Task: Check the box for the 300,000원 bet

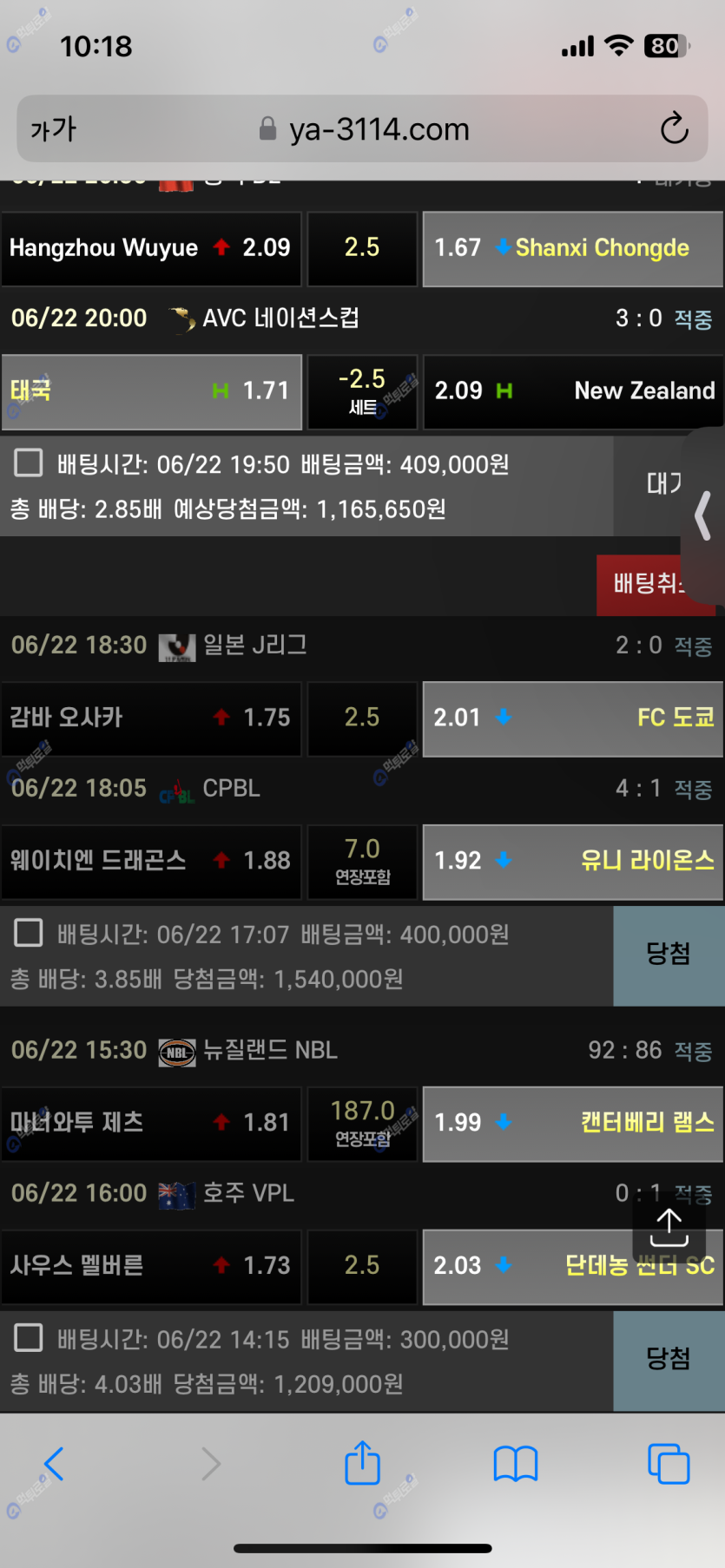Action: [x=29, y=1337]
